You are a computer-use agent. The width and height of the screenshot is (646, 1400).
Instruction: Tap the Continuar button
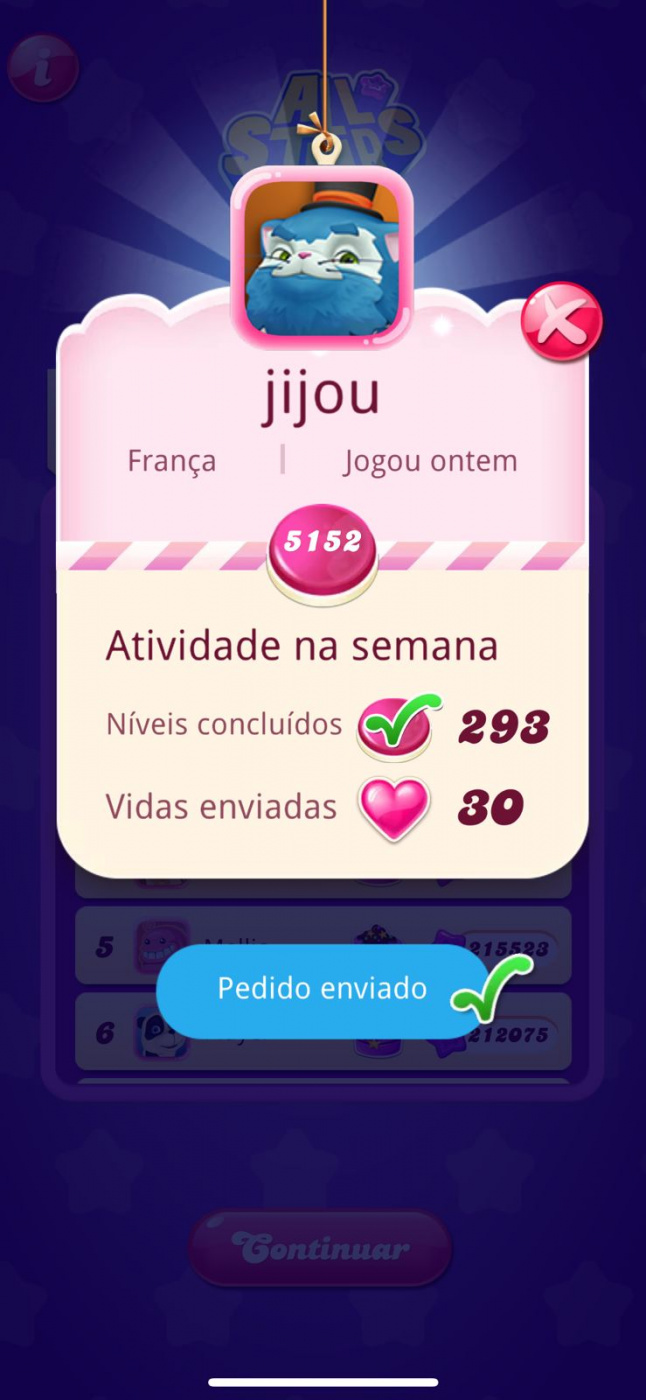[x=320, y=1248]
